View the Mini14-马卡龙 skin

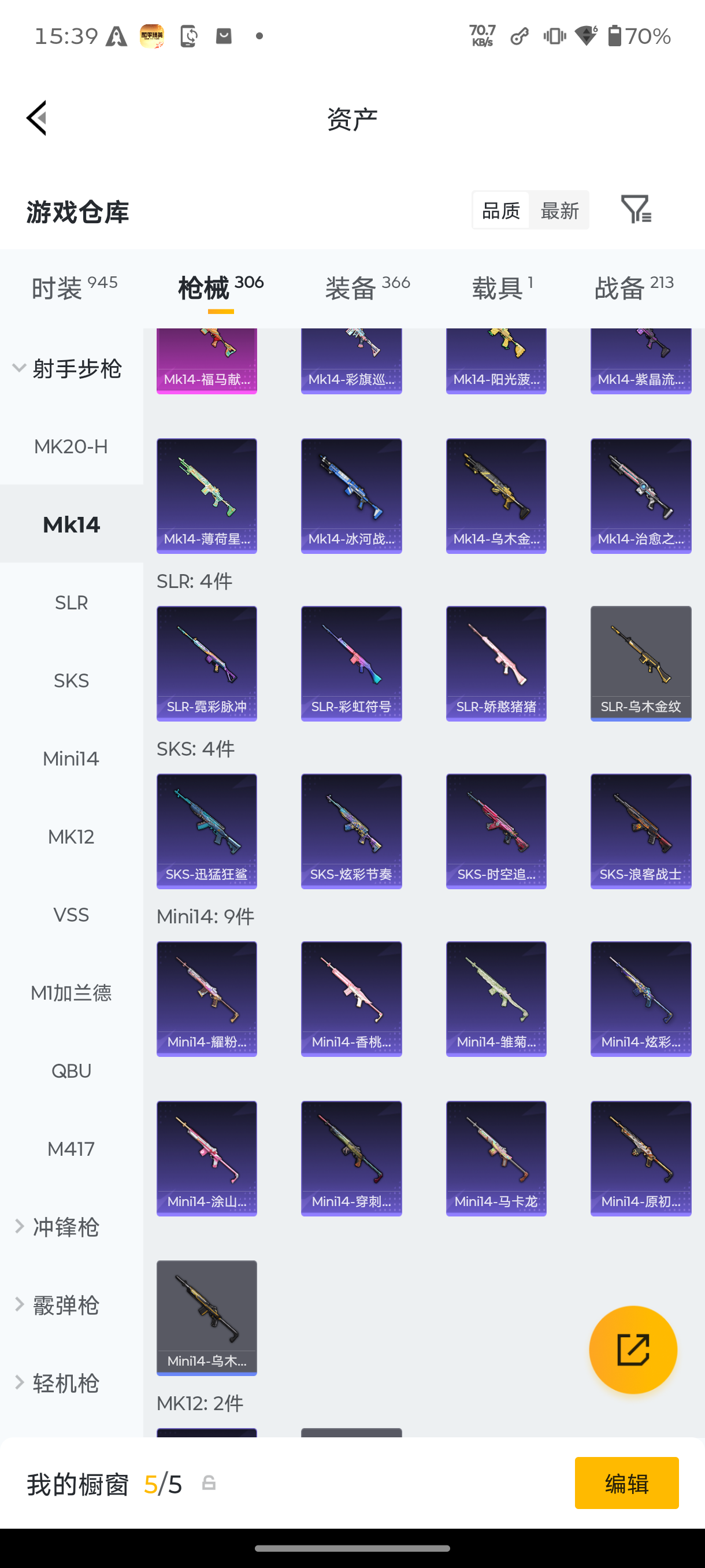496,1158
